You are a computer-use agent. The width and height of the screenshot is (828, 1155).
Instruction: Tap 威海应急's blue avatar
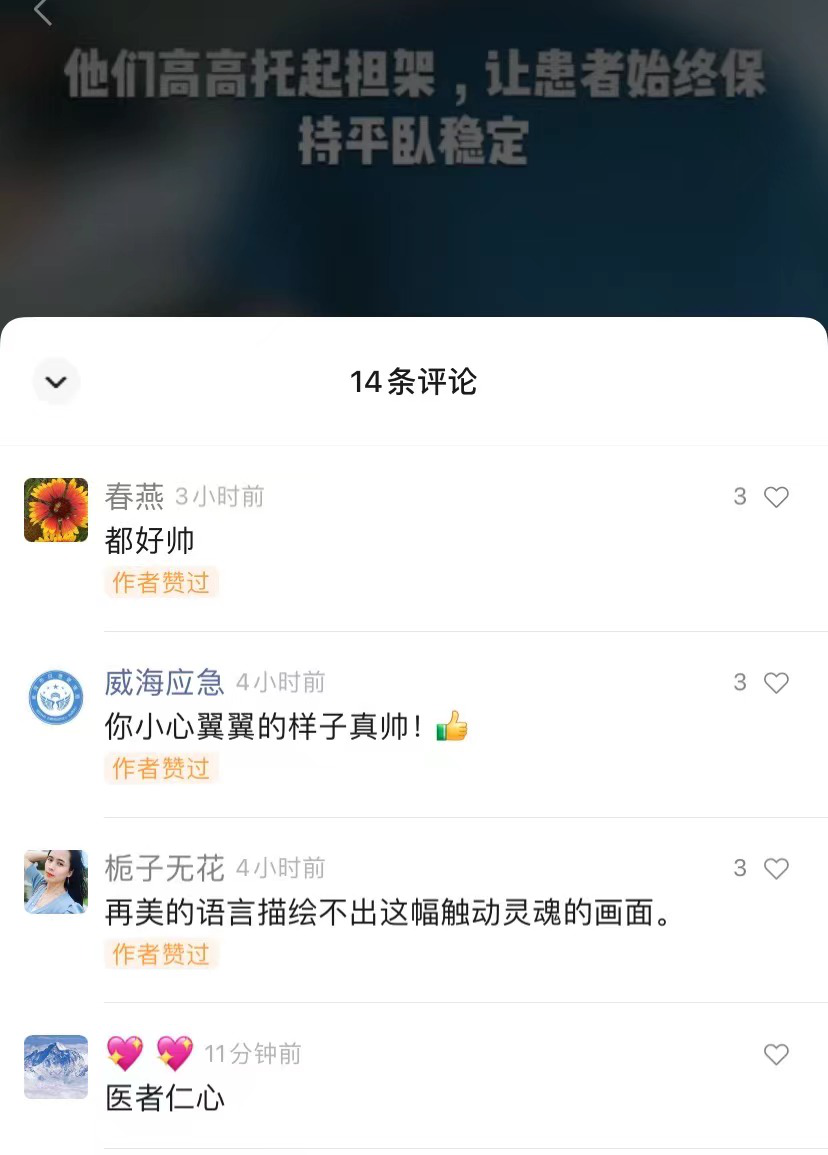click(56, 697)
